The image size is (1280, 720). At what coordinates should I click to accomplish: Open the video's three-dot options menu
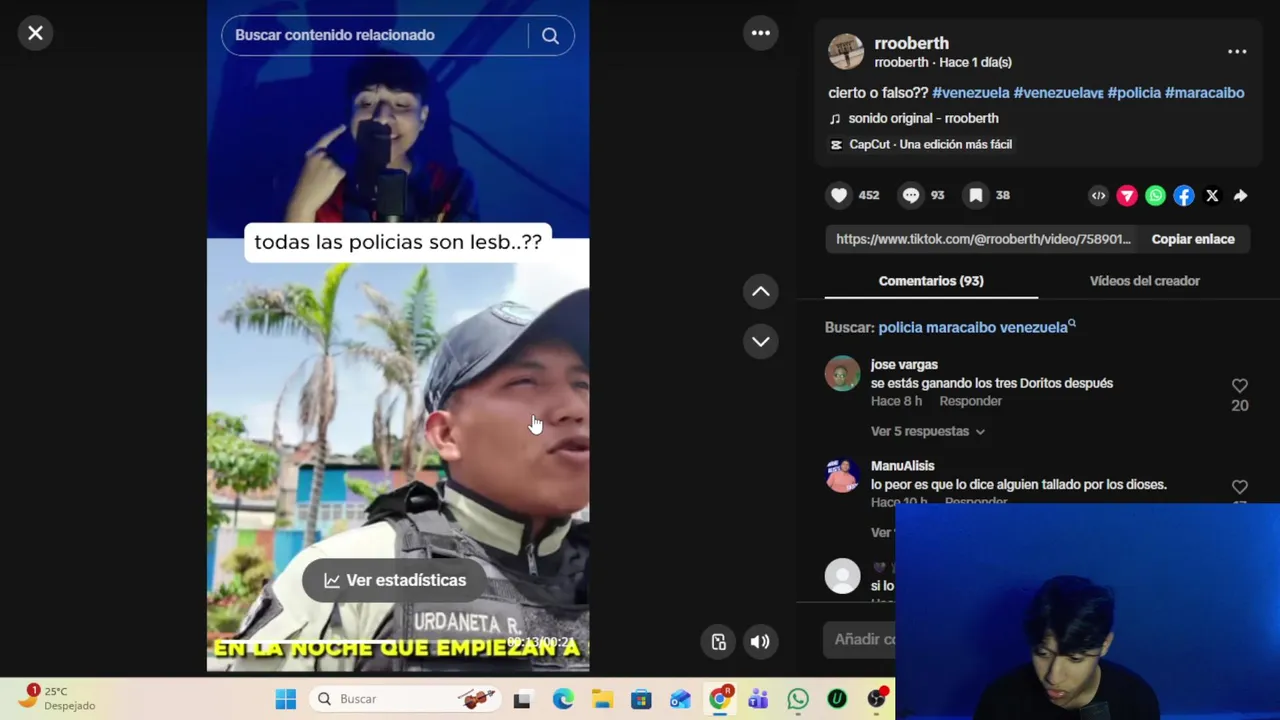[761, 33]
